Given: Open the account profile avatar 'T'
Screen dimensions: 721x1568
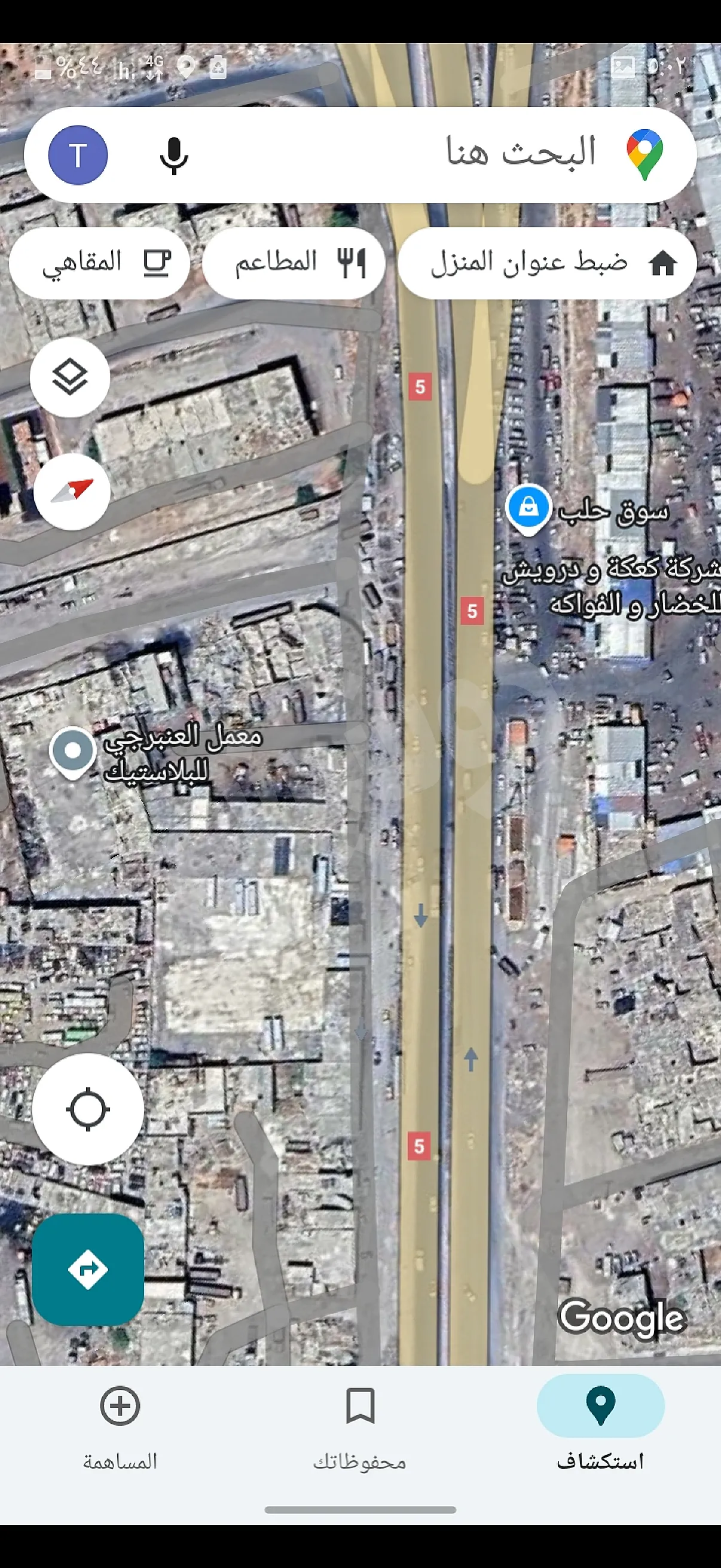Looking at the screenshot, I should pyautogui.click(x=78, y=155).
